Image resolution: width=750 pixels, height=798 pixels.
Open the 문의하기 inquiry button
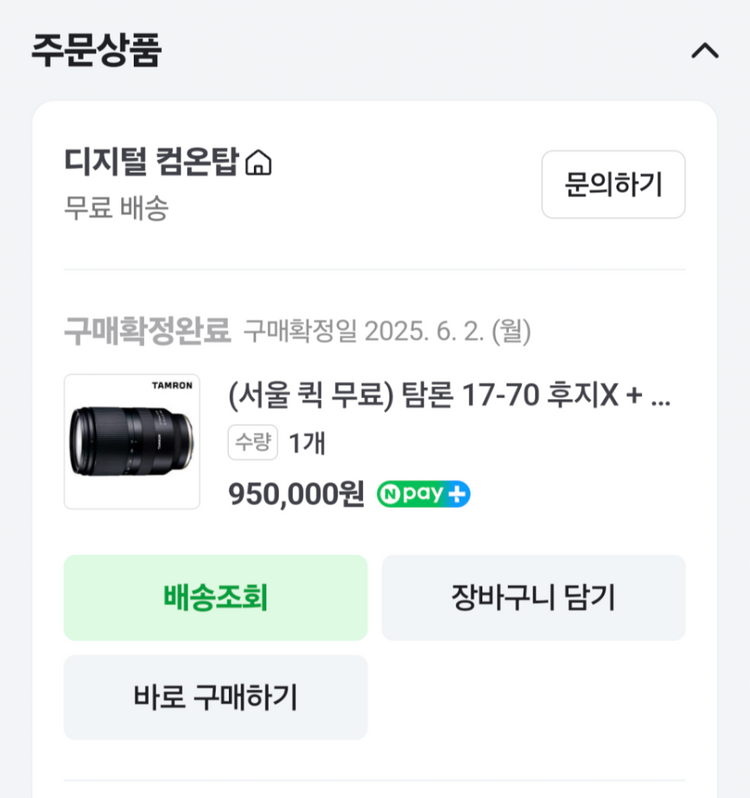point(612,184)
